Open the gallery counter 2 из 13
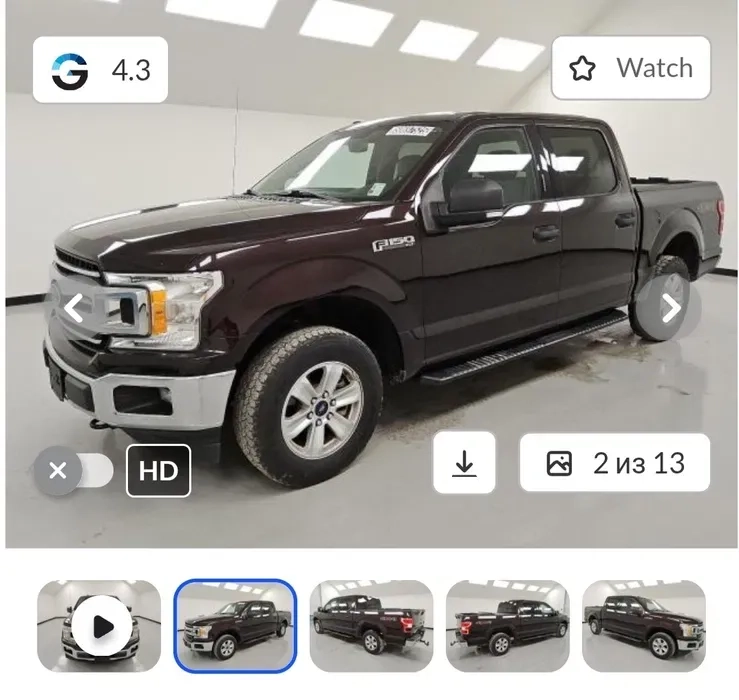 pyautogui.click(x=615, y=463)
